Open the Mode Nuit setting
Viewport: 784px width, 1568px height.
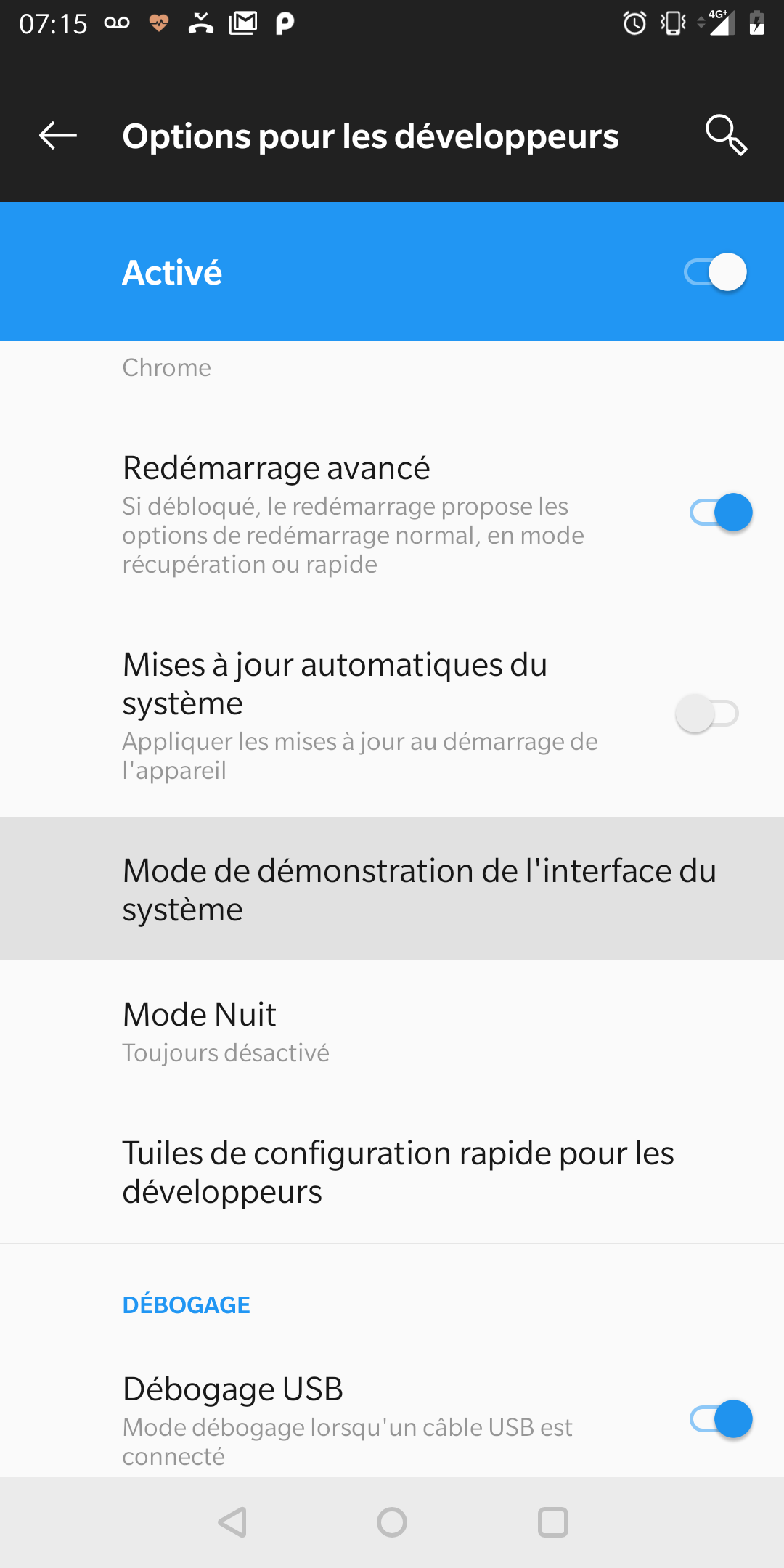[392, 1031]
